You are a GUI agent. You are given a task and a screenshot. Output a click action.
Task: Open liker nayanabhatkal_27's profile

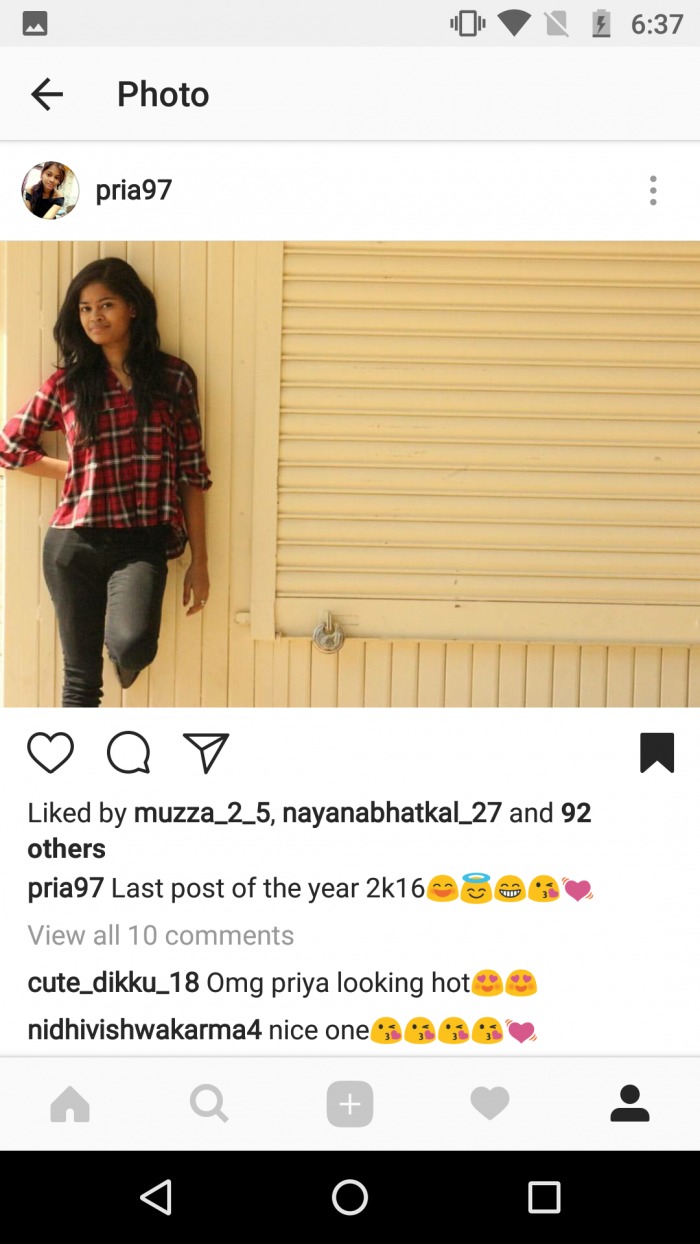coord(391,813)
